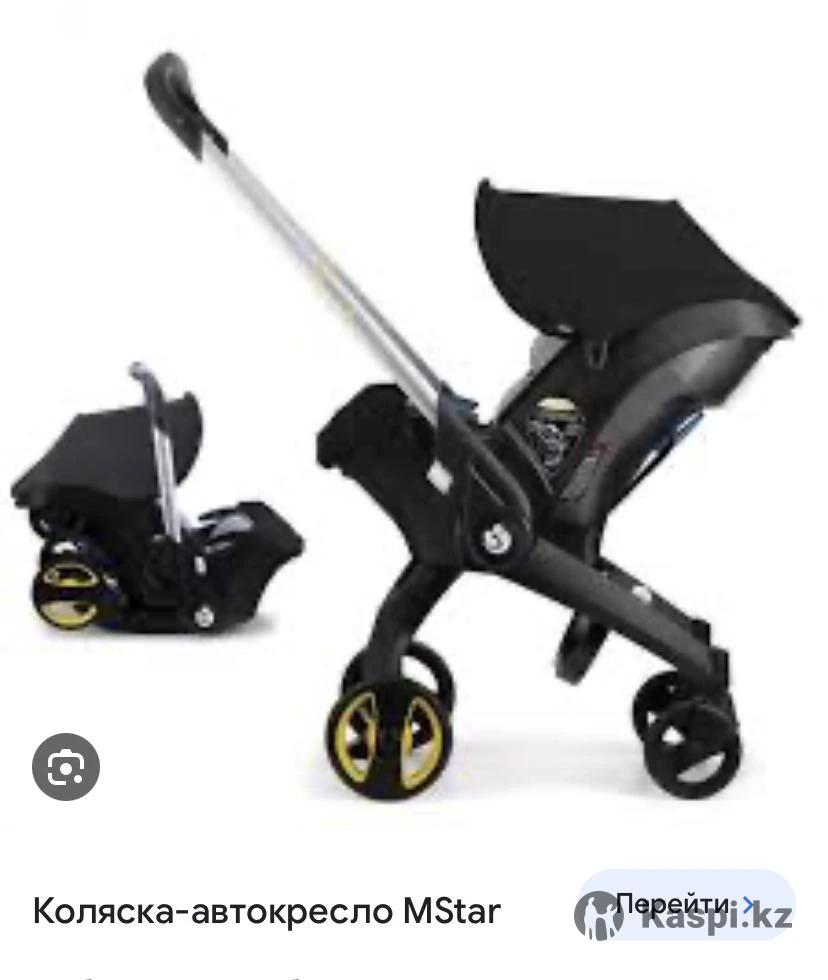
Task: Search this image with Google Lens
Action: 66,767
